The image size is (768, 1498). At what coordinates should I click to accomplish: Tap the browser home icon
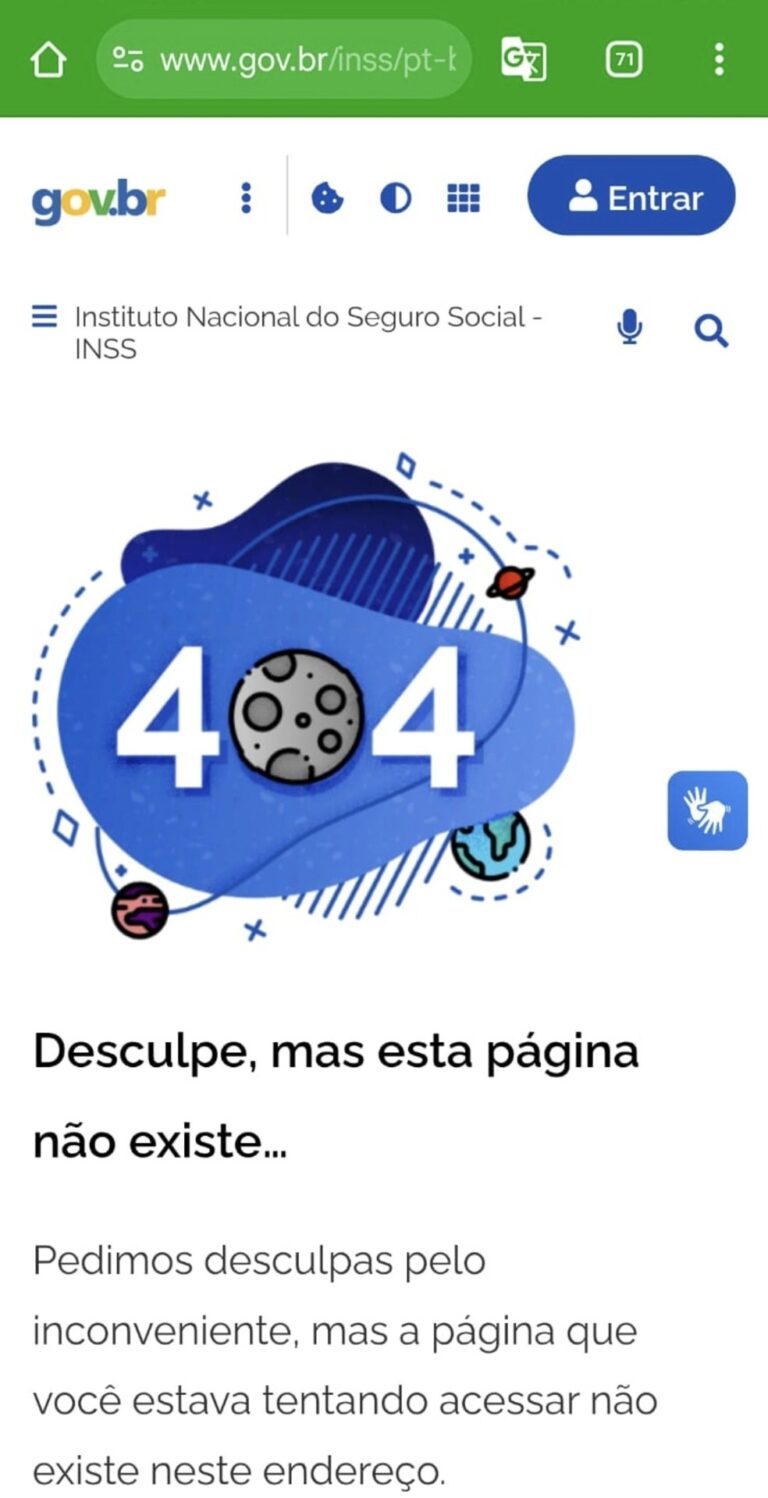pyautogui.click(x=47, y=61)
